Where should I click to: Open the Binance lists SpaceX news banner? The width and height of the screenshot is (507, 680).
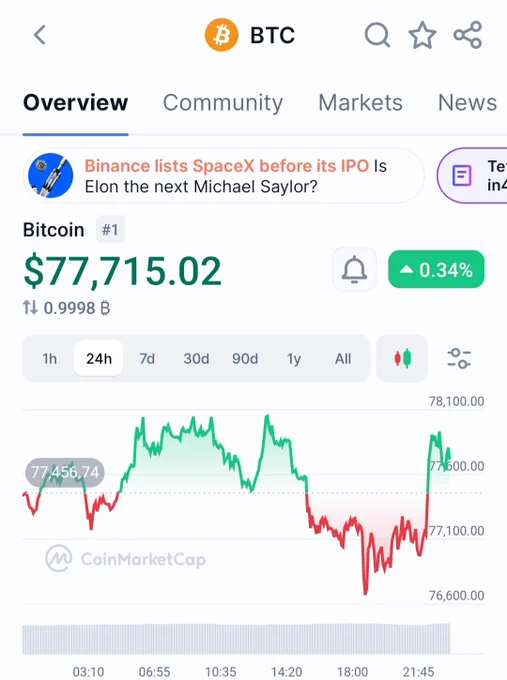coord(223,176)
